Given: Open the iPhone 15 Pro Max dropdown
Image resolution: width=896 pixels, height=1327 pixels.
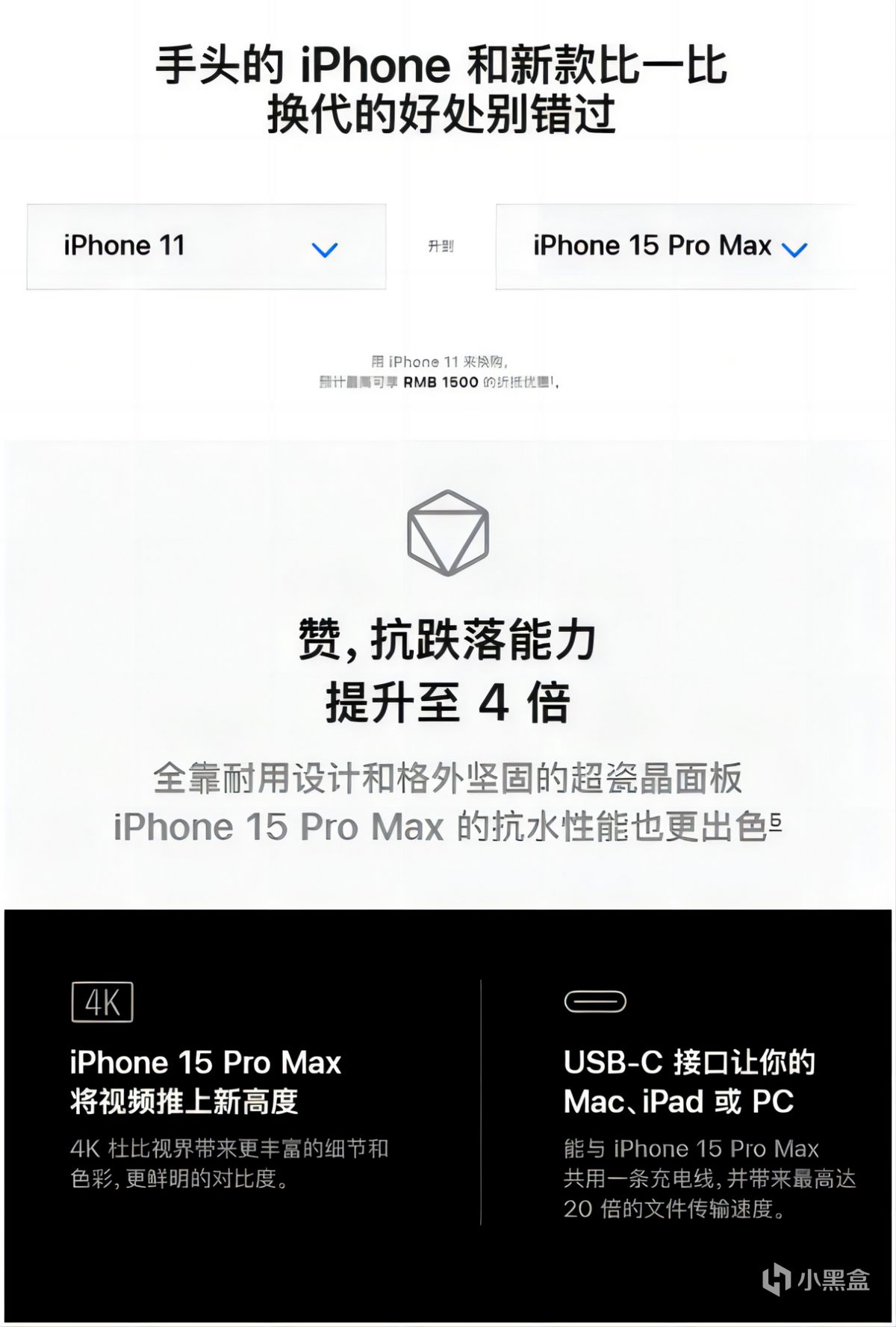Looking at the screenshot, I should pos(672,247).
